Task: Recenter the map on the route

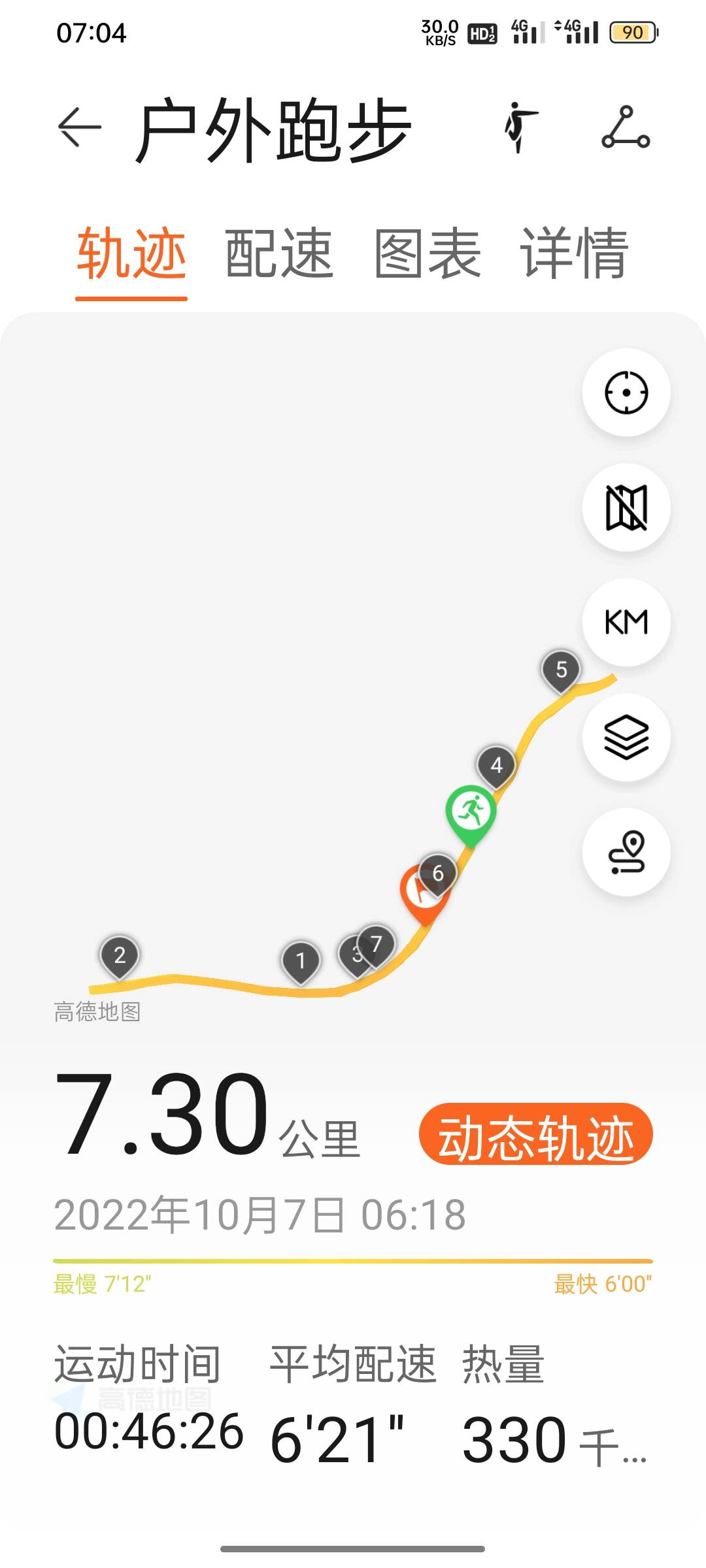Action: [x=626, y=393]
